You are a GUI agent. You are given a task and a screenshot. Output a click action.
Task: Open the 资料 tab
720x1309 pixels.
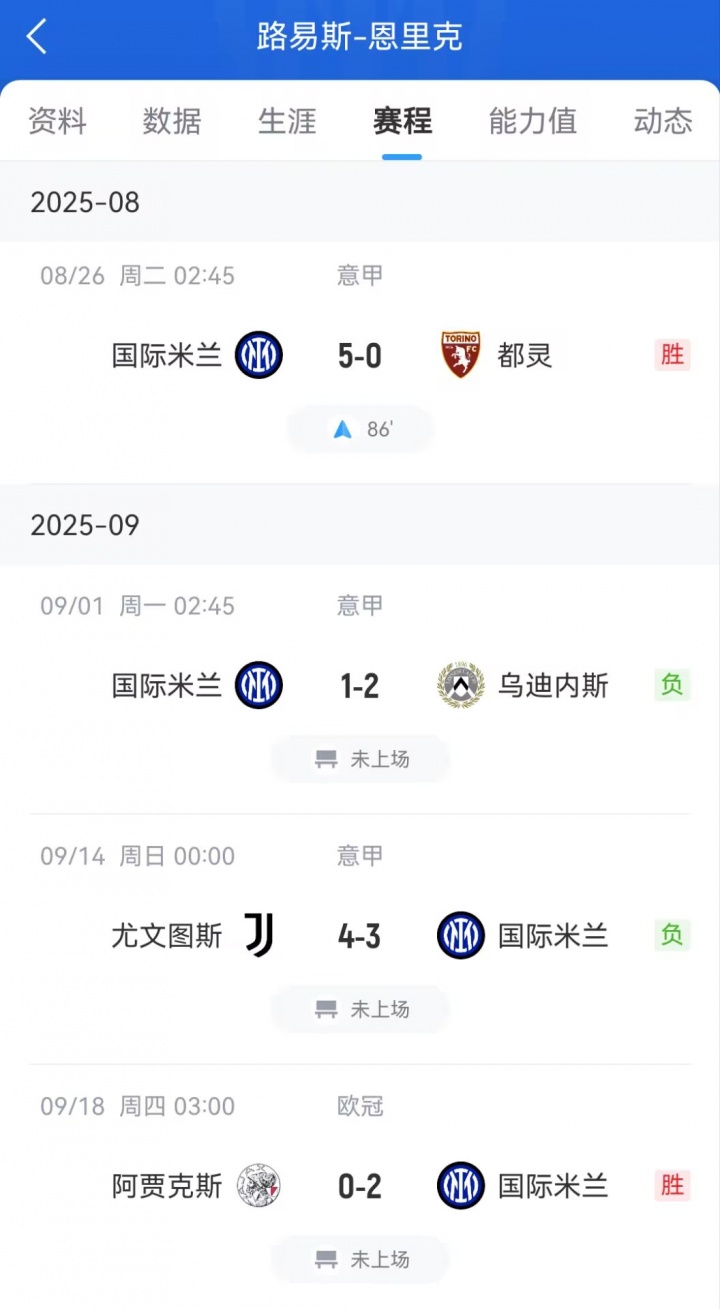(57, 121)
